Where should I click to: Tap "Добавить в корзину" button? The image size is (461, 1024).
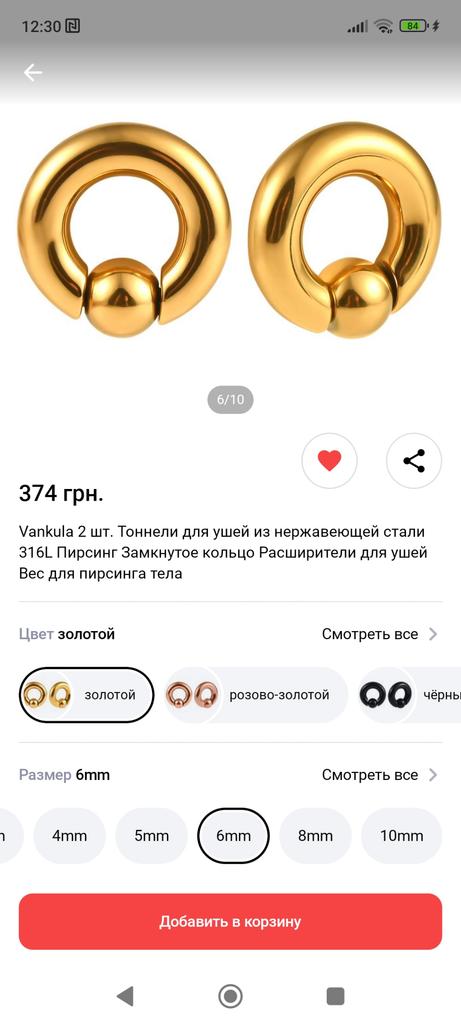point(230,921)
